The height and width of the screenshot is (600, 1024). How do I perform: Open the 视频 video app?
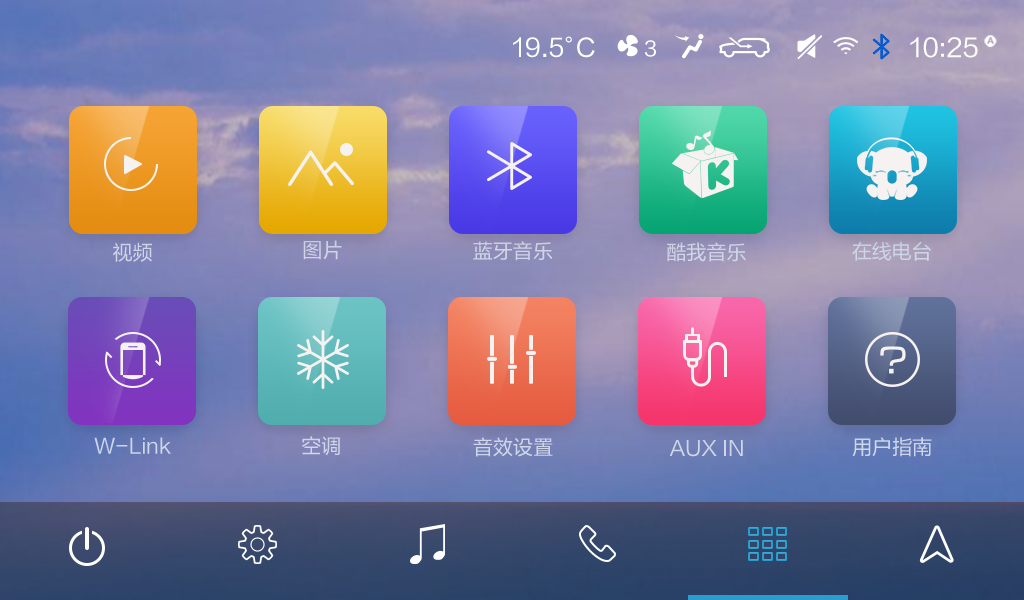[132, 170]
